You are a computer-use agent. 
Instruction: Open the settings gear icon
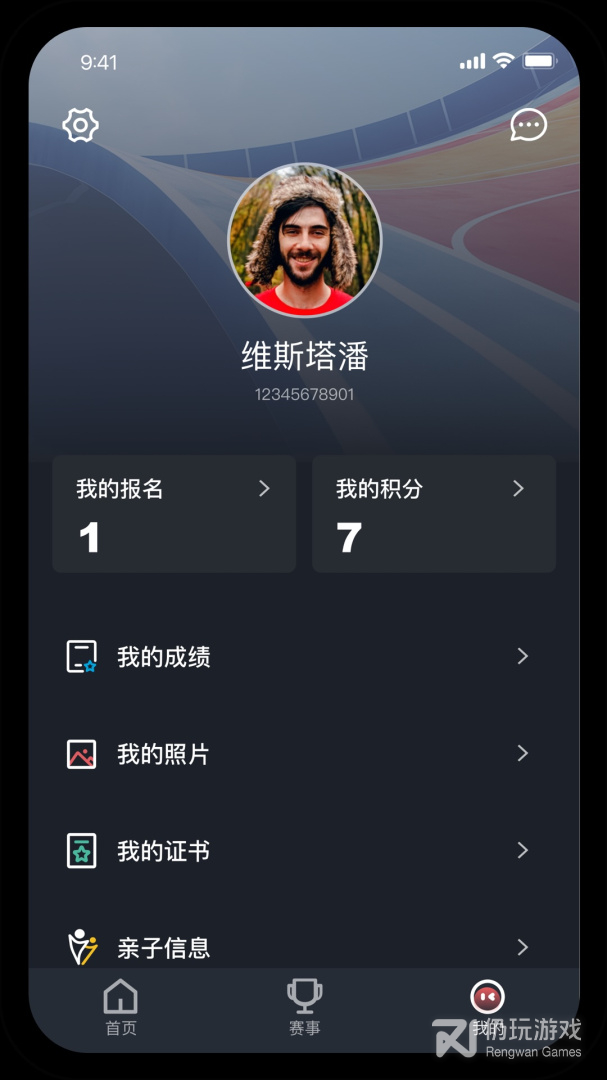[80, 125]
